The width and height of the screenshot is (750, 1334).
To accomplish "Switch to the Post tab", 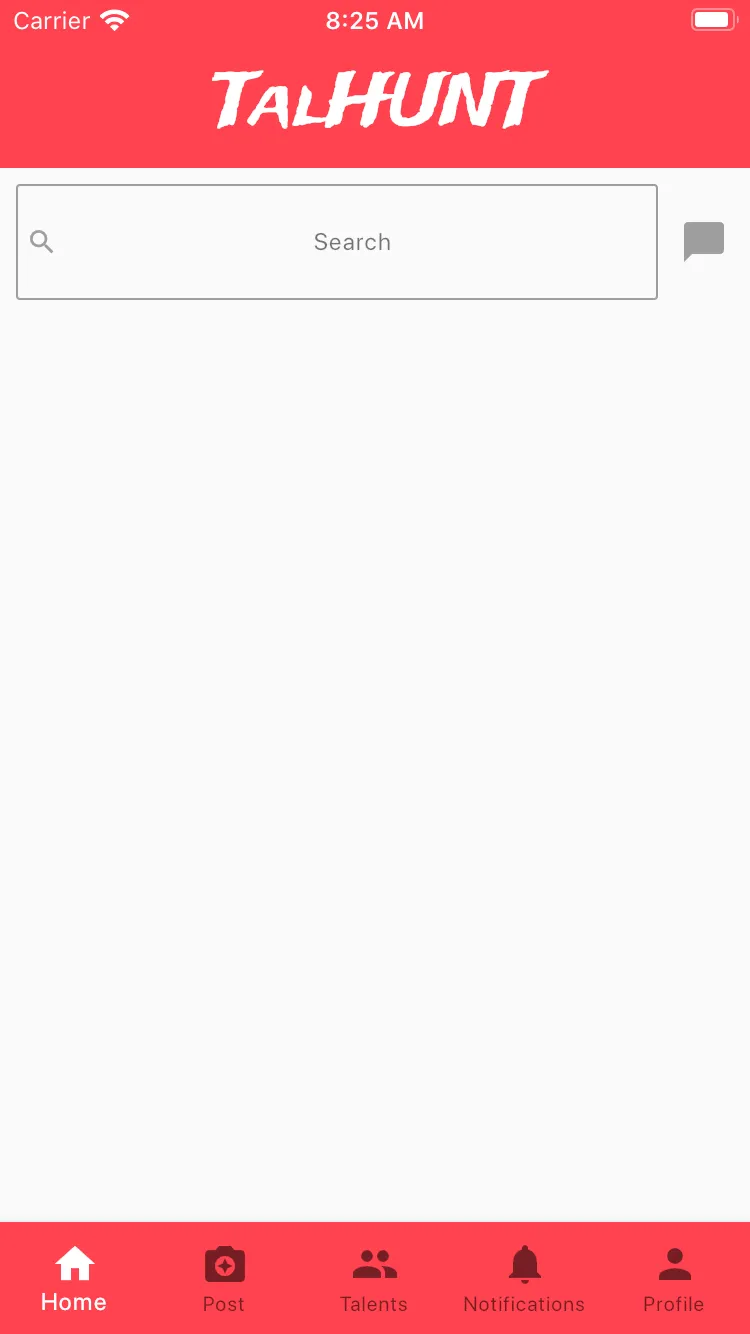I will point(224,1279).
